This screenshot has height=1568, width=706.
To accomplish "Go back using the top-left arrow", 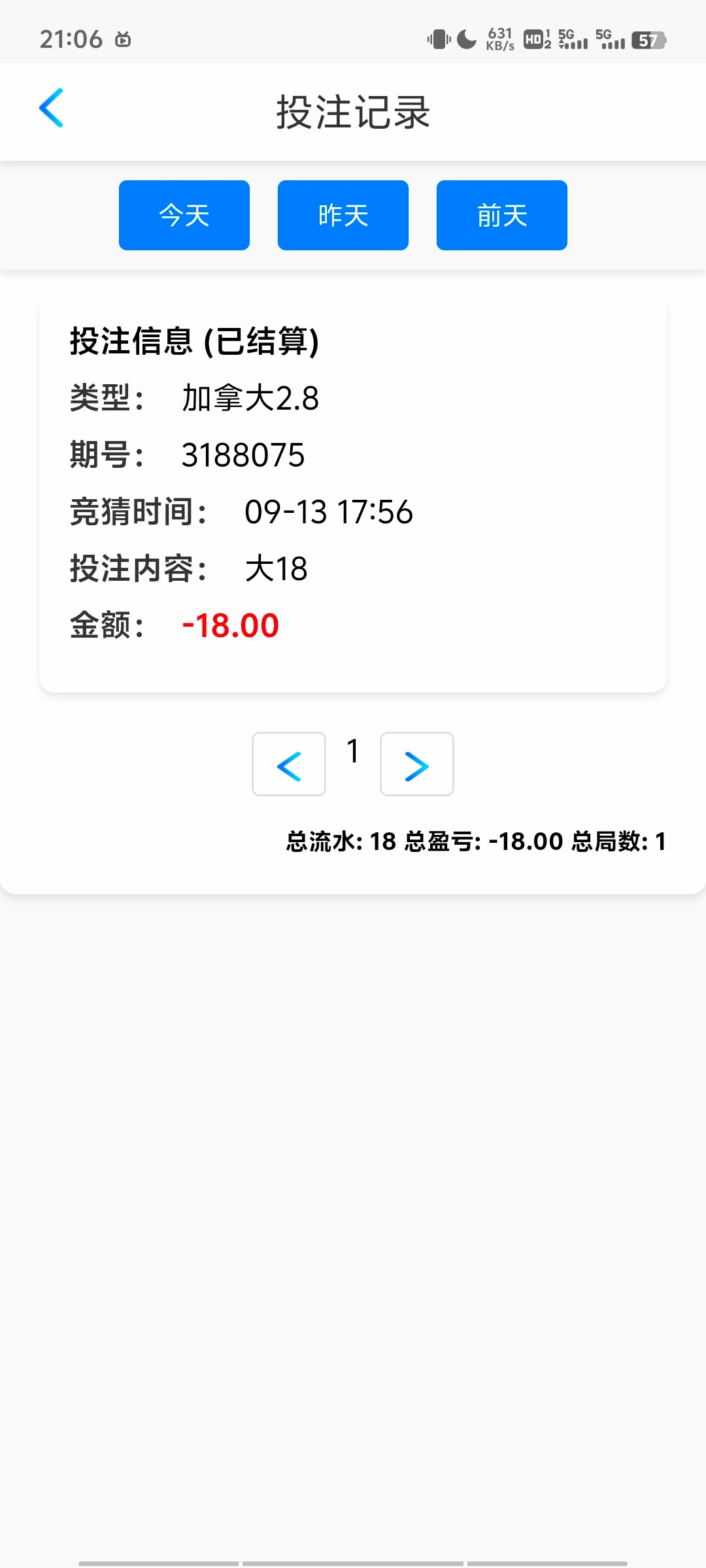I will tap(51, 108).
